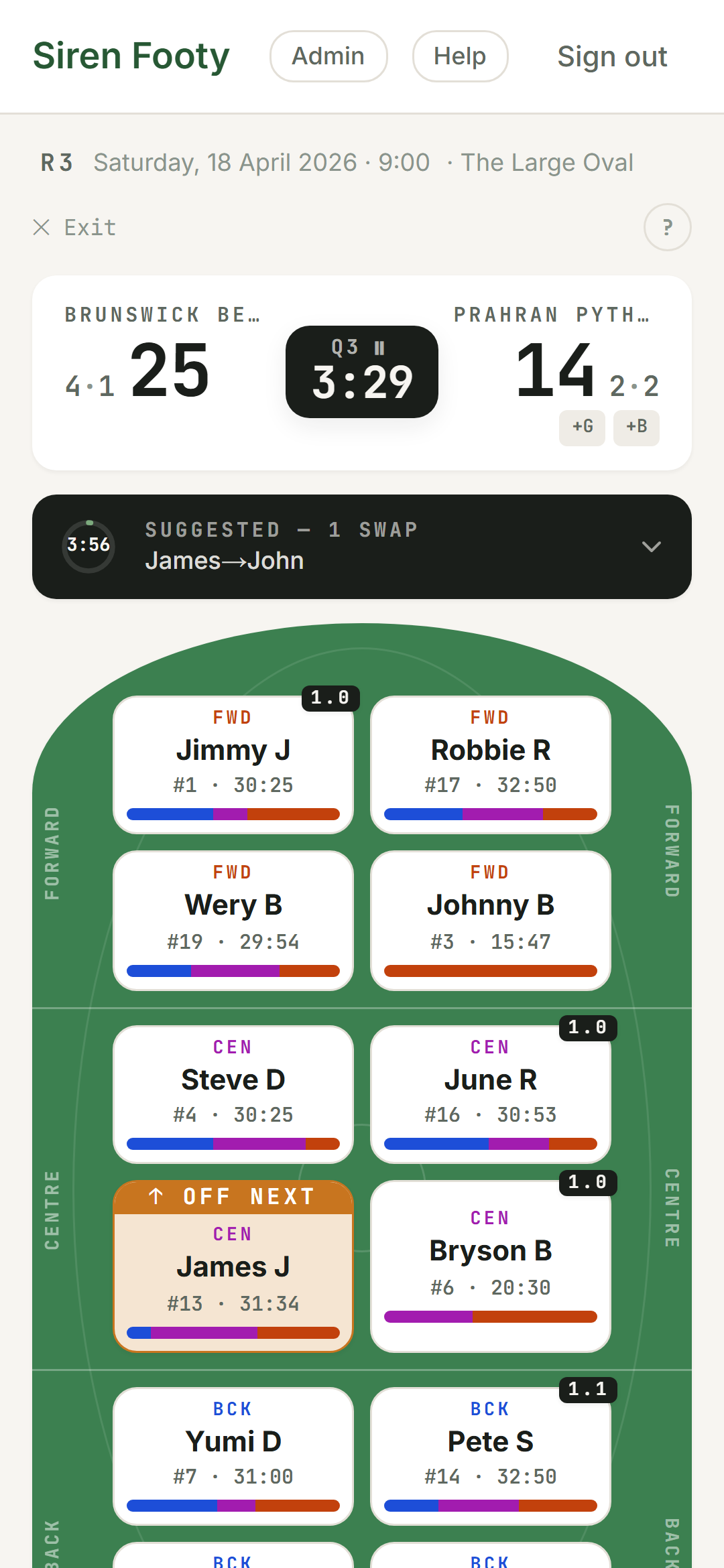Expand the suggested swap James to John

pyautogui.click(x=651, y=547)
